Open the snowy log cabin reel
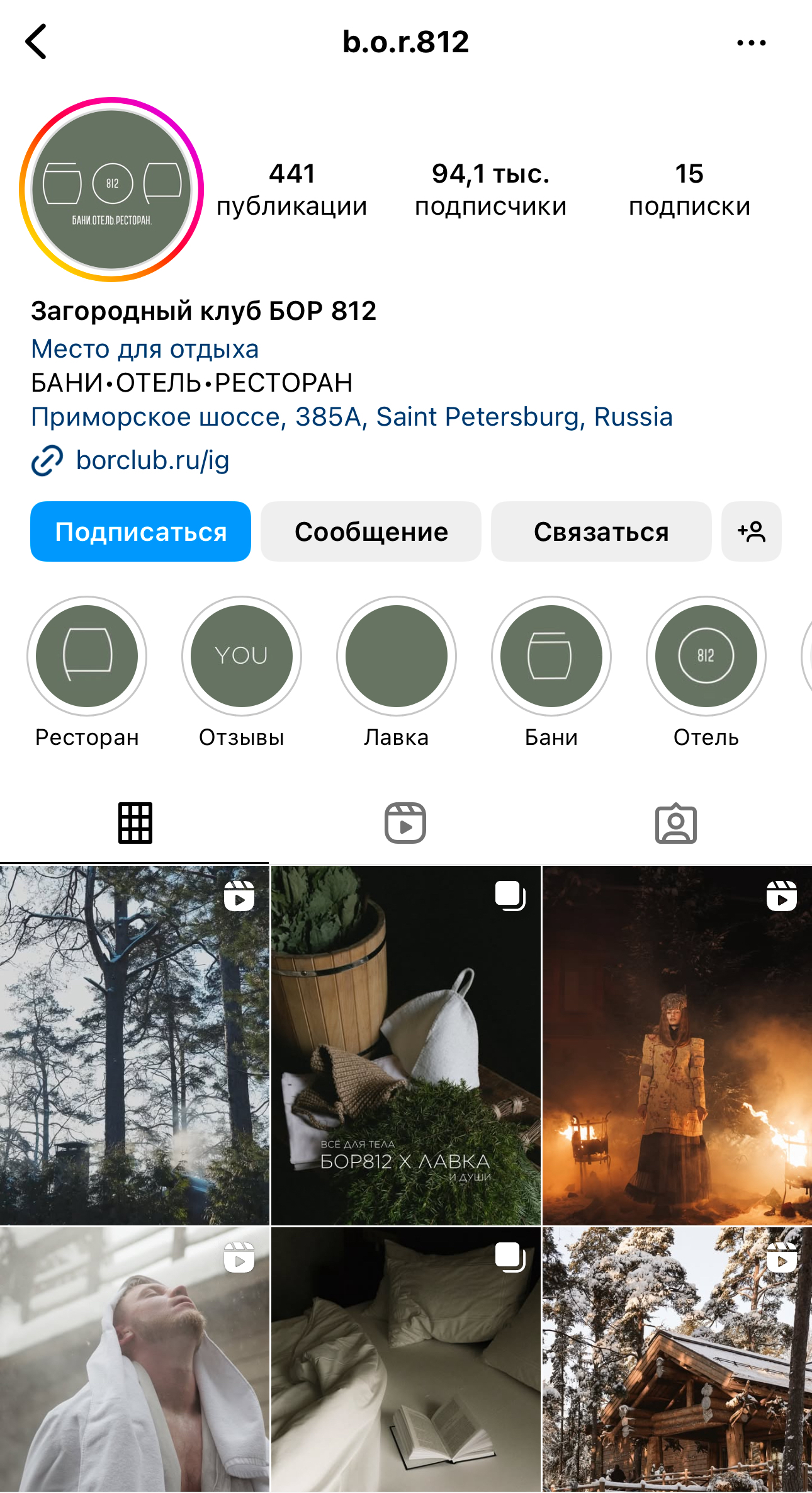Image resolution: width=812 pixels, height=1493 pixels. point(677,1360)
